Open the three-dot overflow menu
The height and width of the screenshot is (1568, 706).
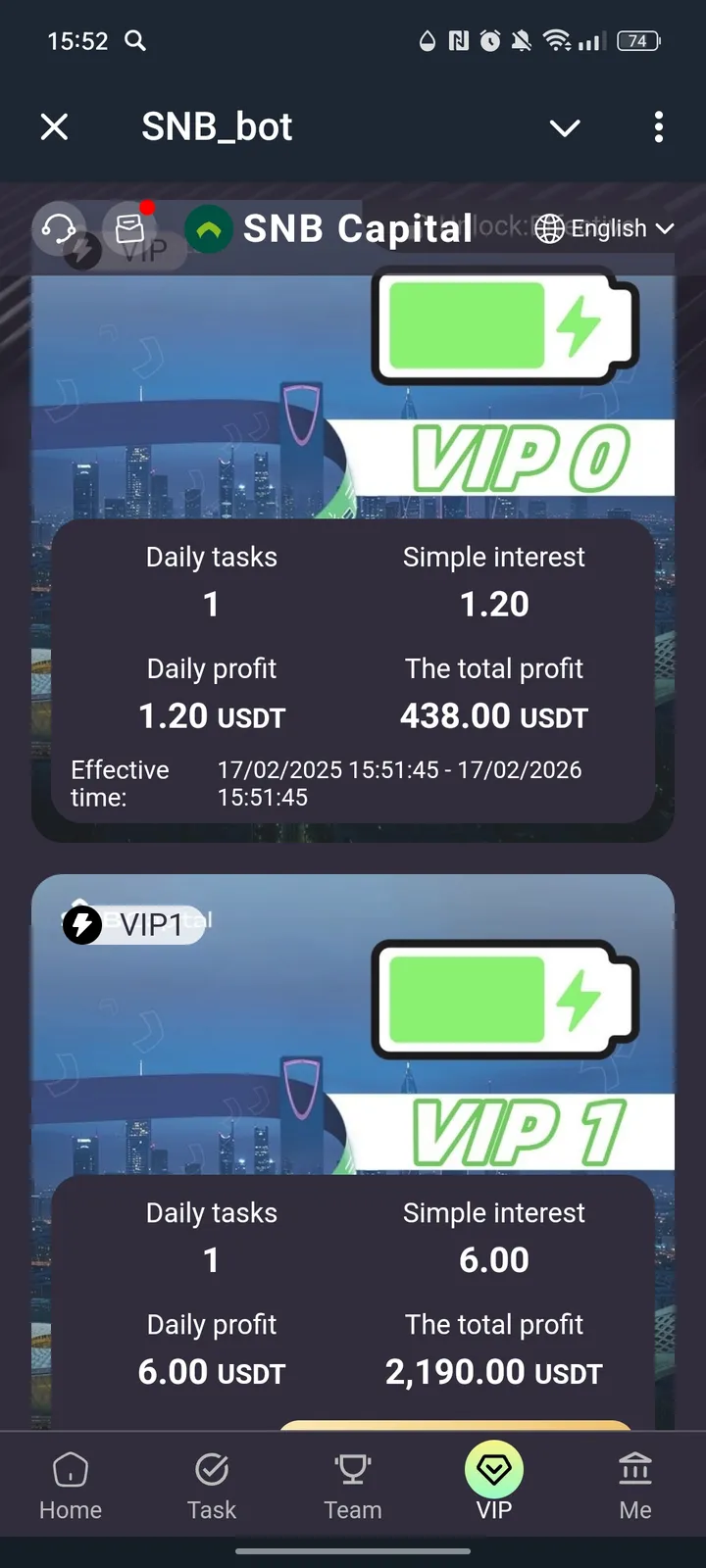pos(658,126)
